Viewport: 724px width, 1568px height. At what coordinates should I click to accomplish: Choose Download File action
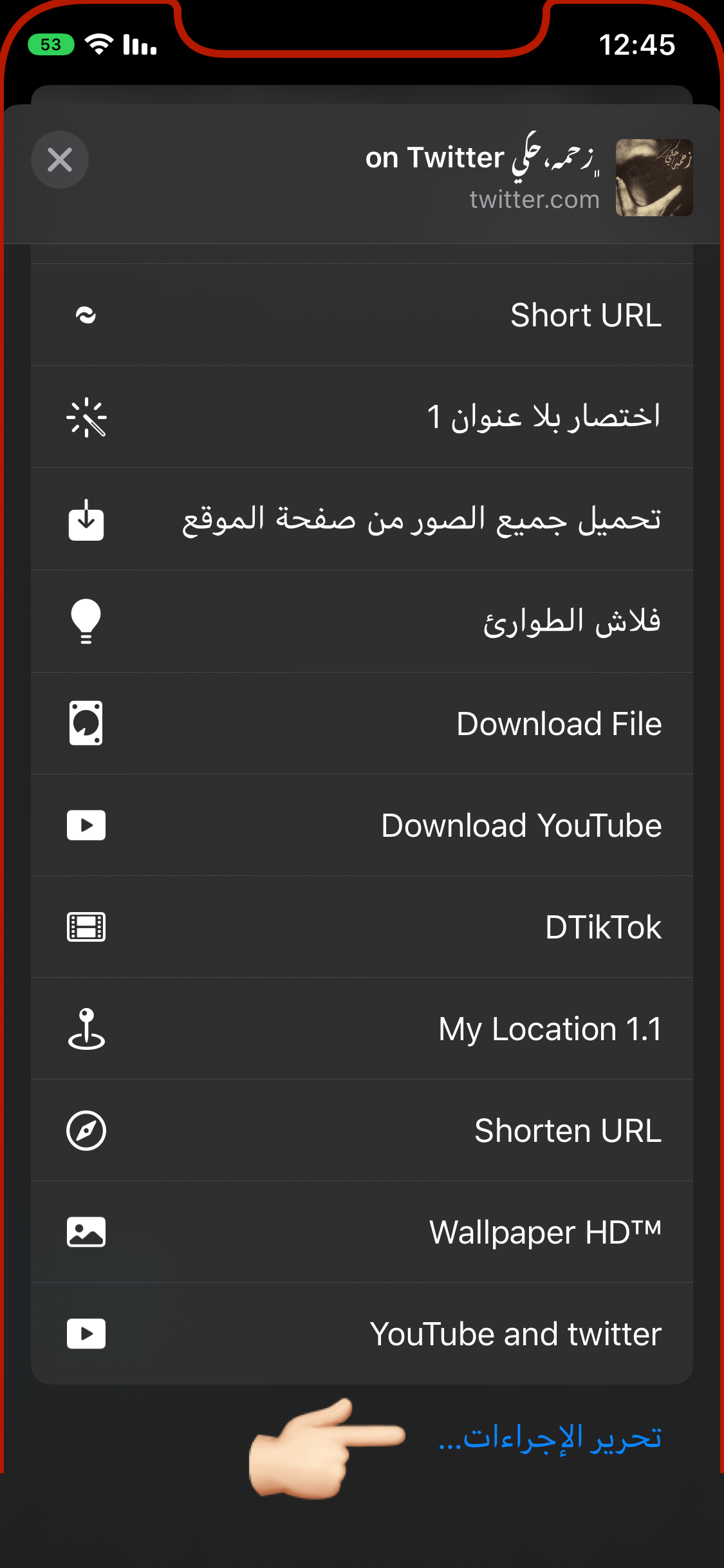362,723
